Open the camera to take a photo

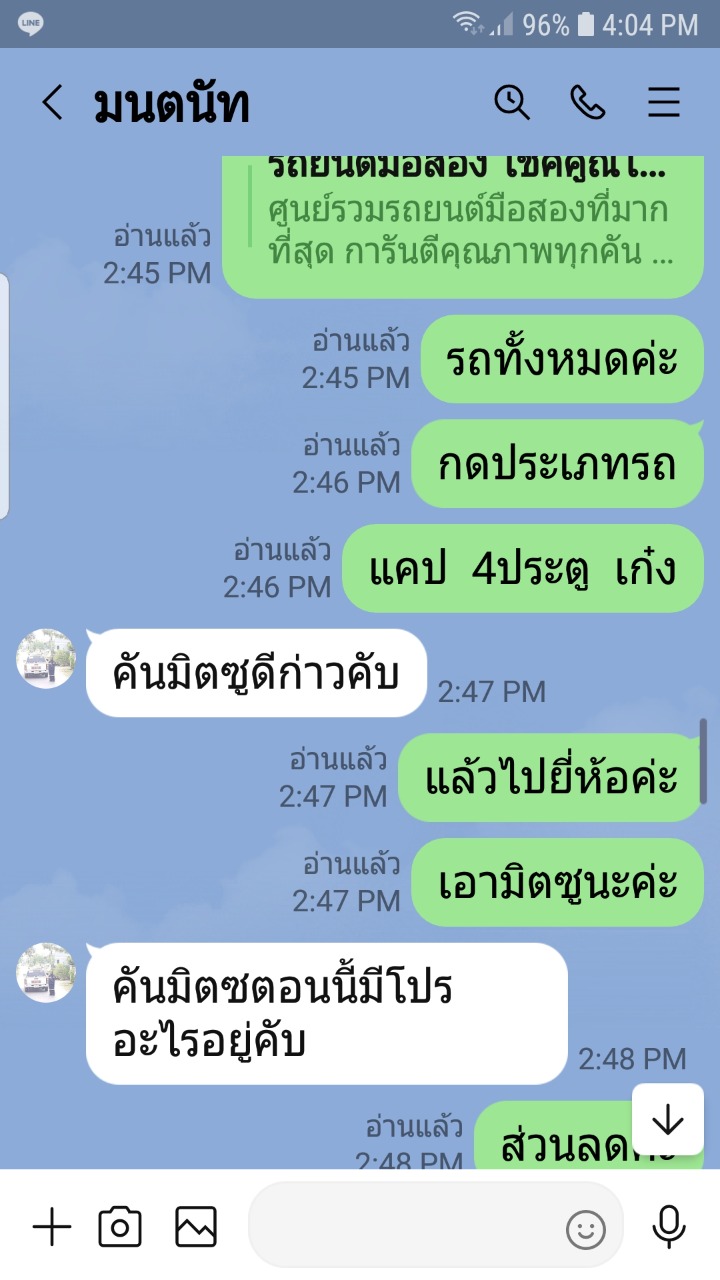(120, 1226)
